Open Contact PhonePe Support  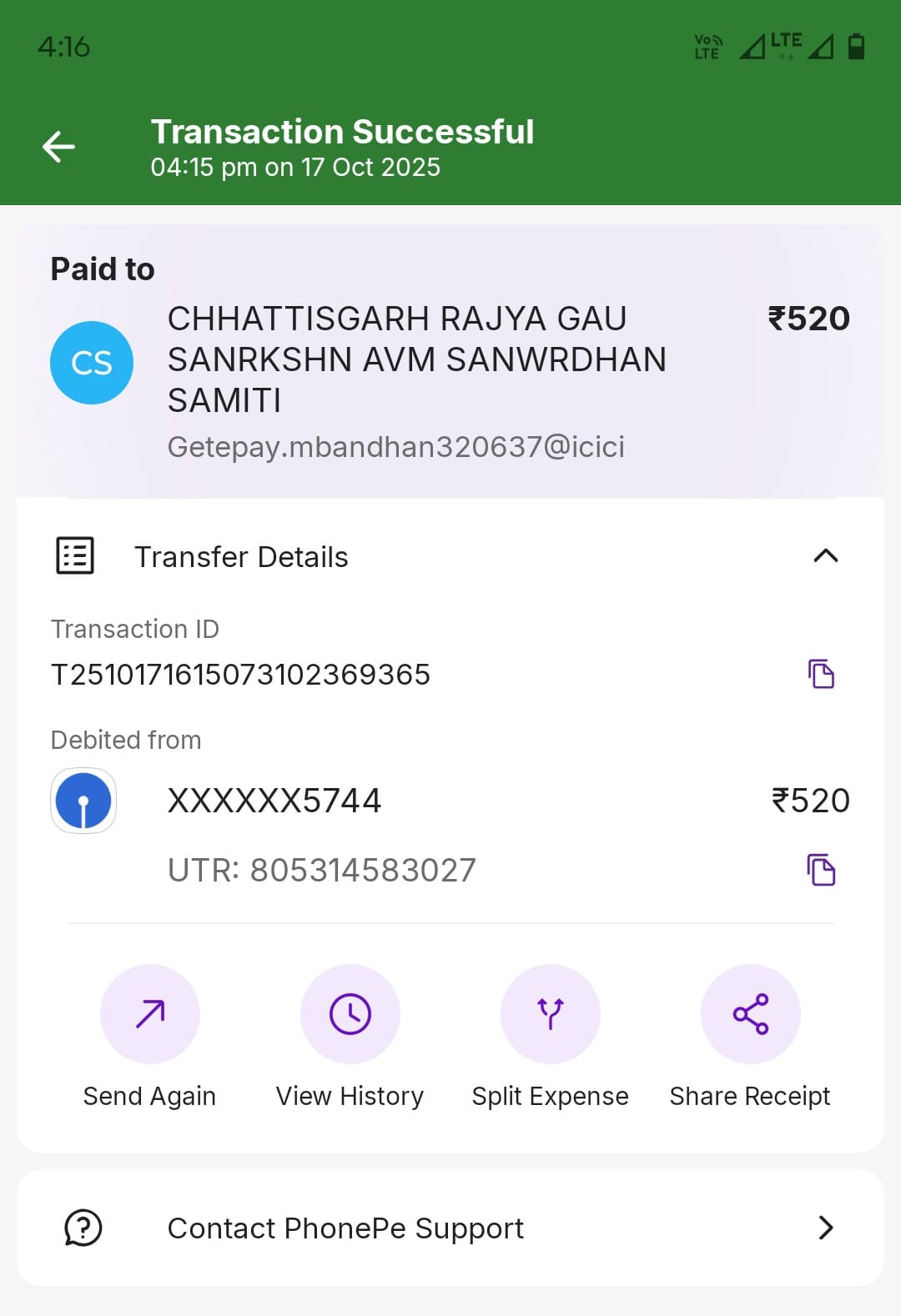(x=450, y=1228)
